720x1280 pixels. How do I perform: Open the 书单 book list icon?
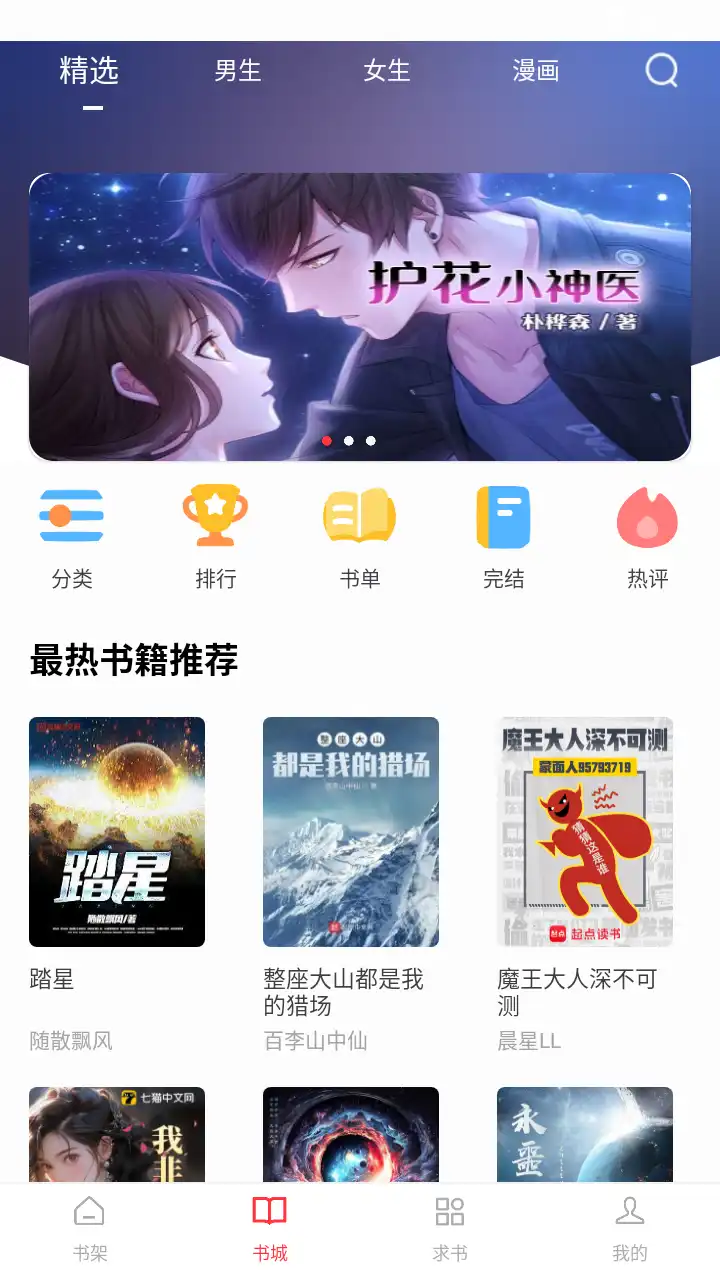tap(360, 515)
